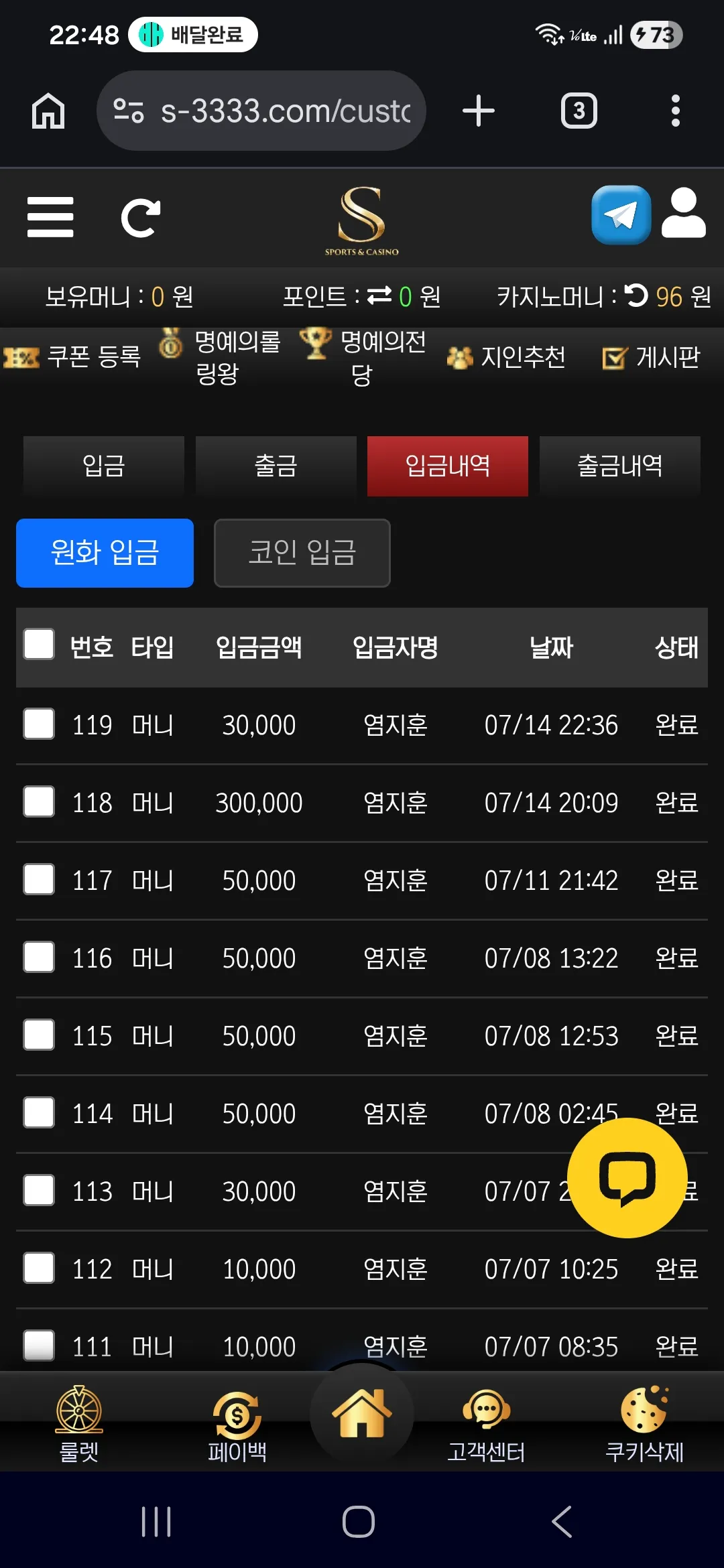Switch to the 입금 tab
The height and width of the screenshot is (1568, 724).
tap(104, 466)
